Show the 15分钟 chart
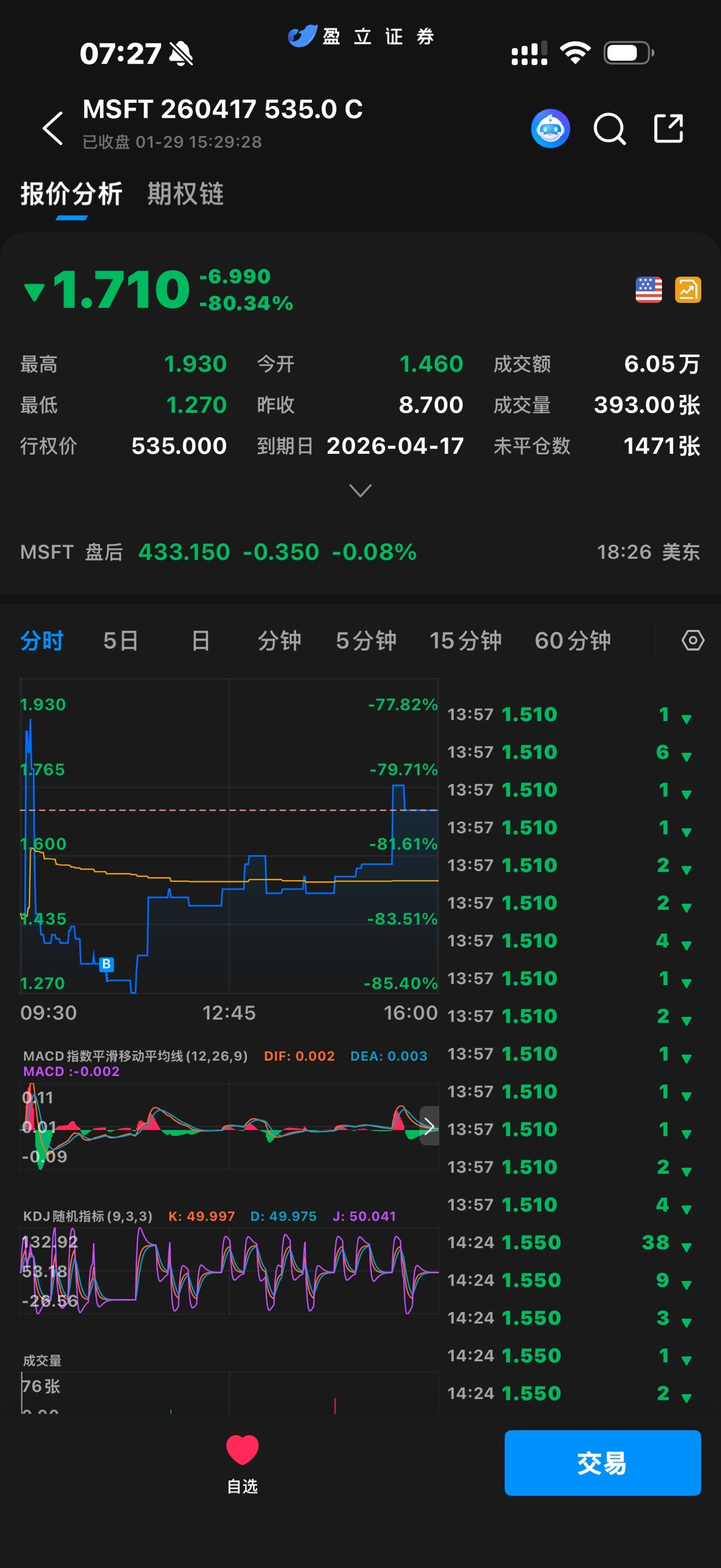Screen dimensions: 721x1568 tap(466, 640)
